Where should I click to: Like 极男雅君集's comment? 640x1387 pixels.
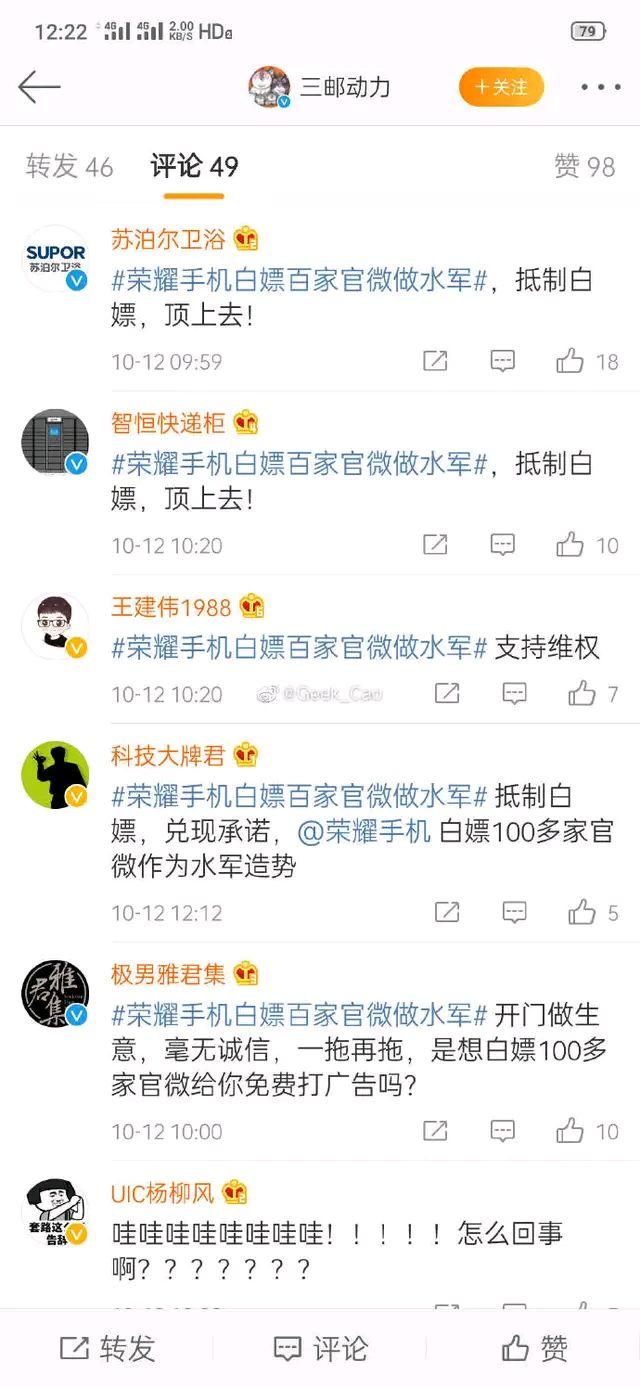tap(571, 1131)
